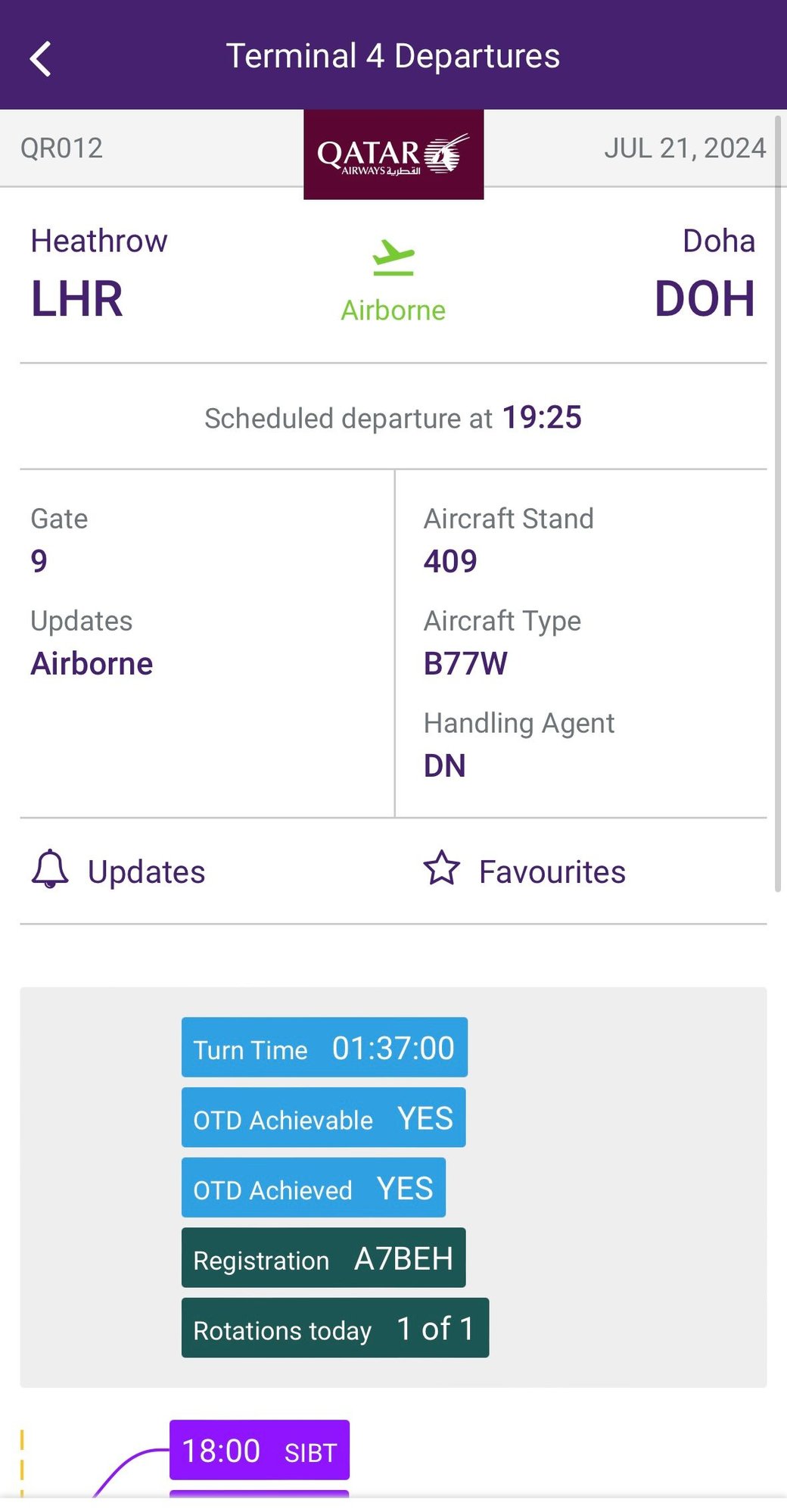
Task: Tap the date JUL 21, 2024
Action: point(686,147)
